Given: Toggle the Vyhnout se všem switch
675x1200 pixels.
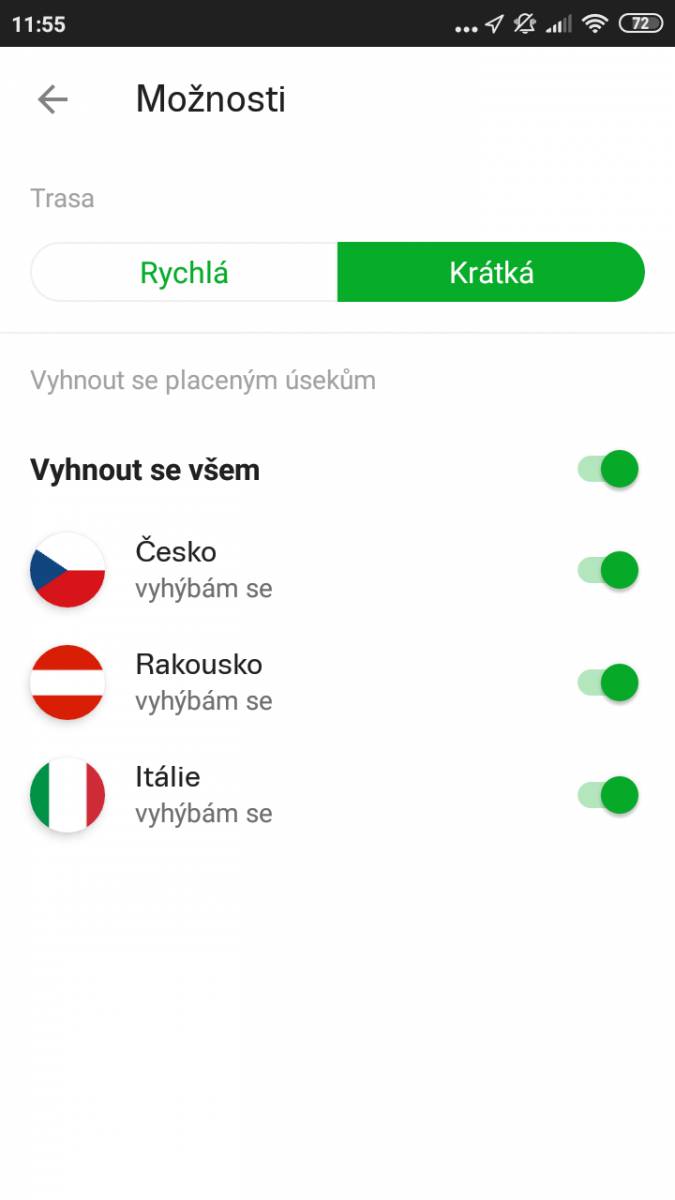Looking at the screenshot, I should point(608,469).
